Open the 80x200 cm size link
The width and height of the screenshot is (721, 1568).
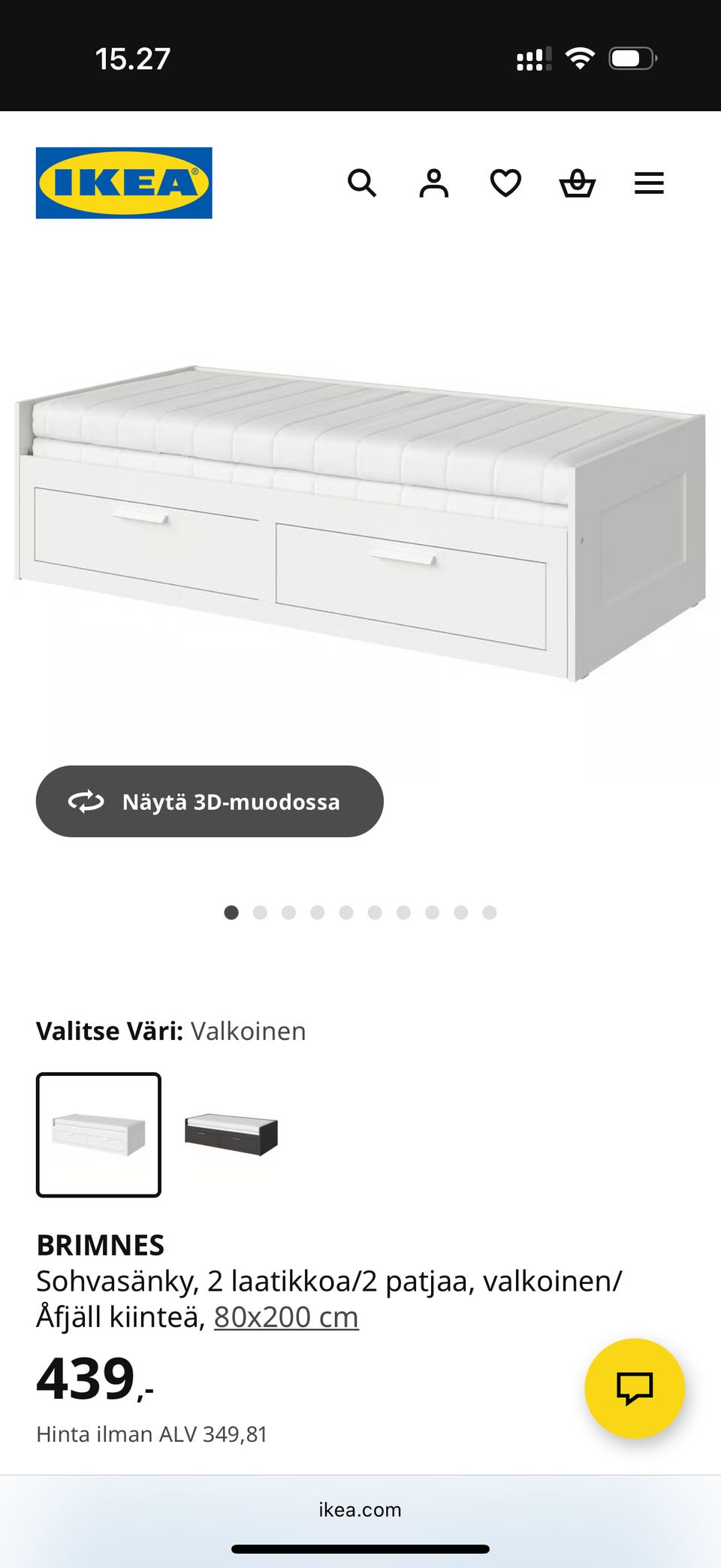[x=285, y=1317]
